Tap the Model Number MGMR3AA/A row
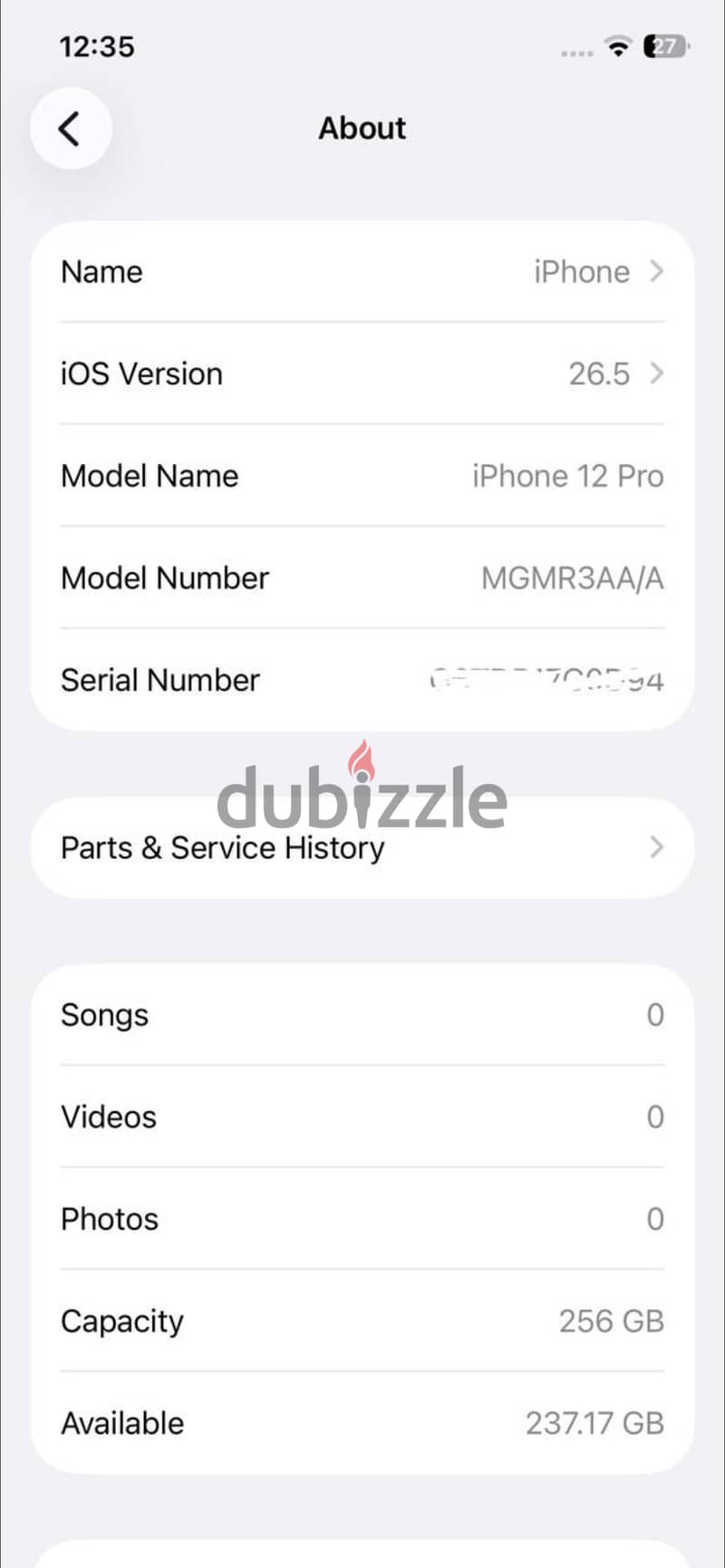Screen dimensions: 725x1568 coord(362,577)
